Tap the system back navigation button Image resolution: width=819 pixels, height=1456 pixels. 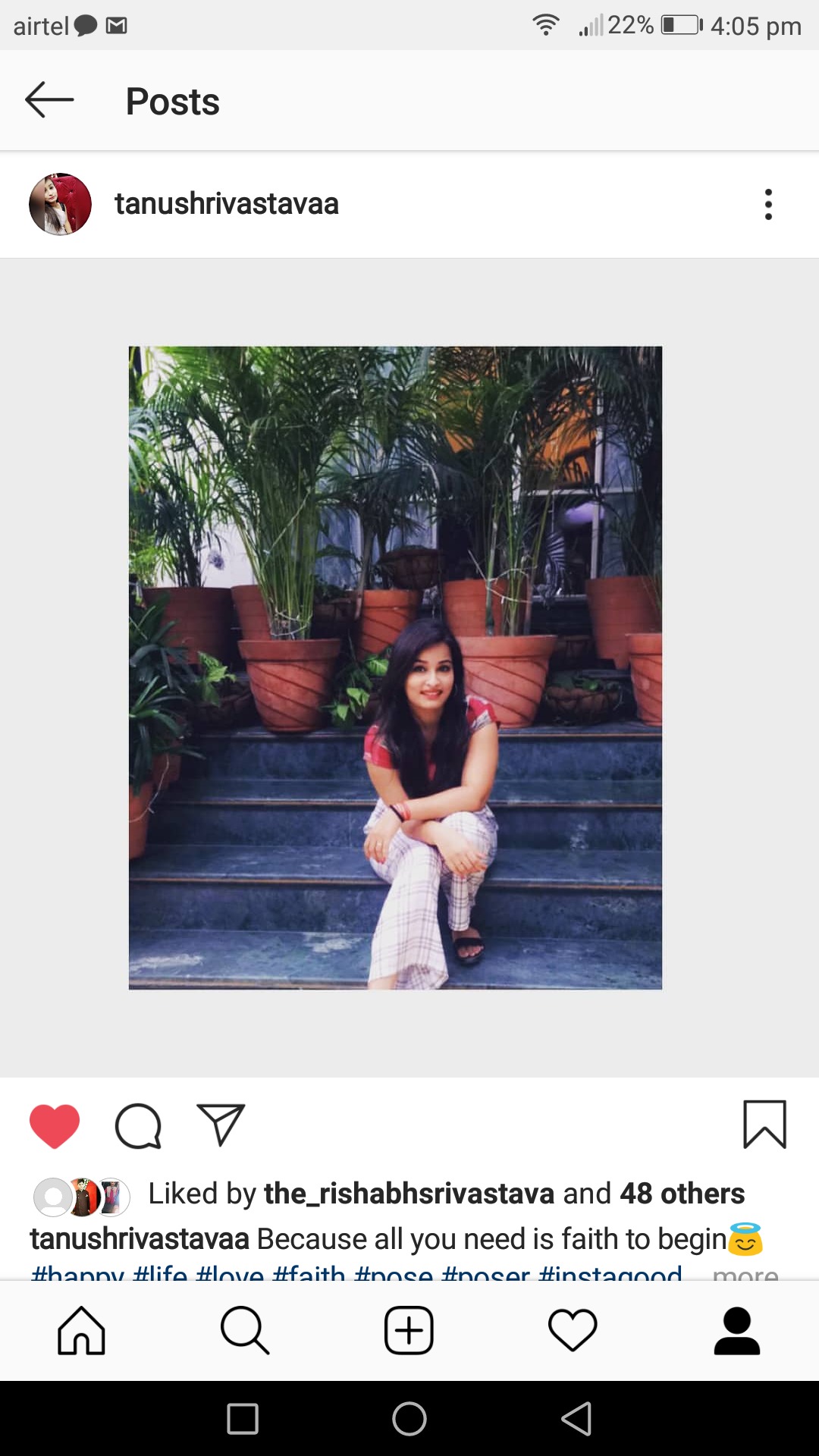click(x=576, y=1419)
